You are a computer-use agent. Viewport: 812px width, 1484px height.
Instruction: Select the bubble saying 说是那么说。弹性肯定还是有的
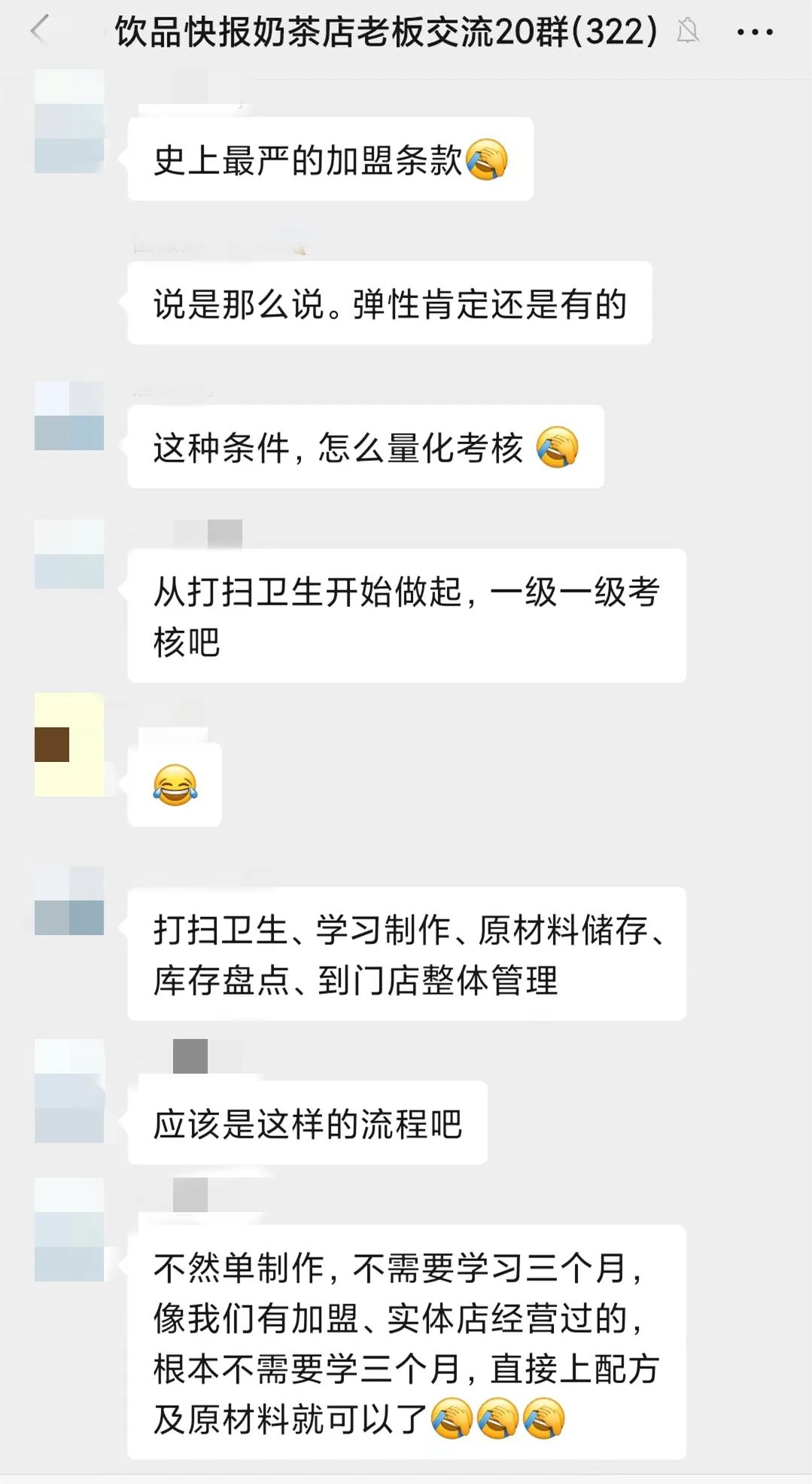(391, 305)
